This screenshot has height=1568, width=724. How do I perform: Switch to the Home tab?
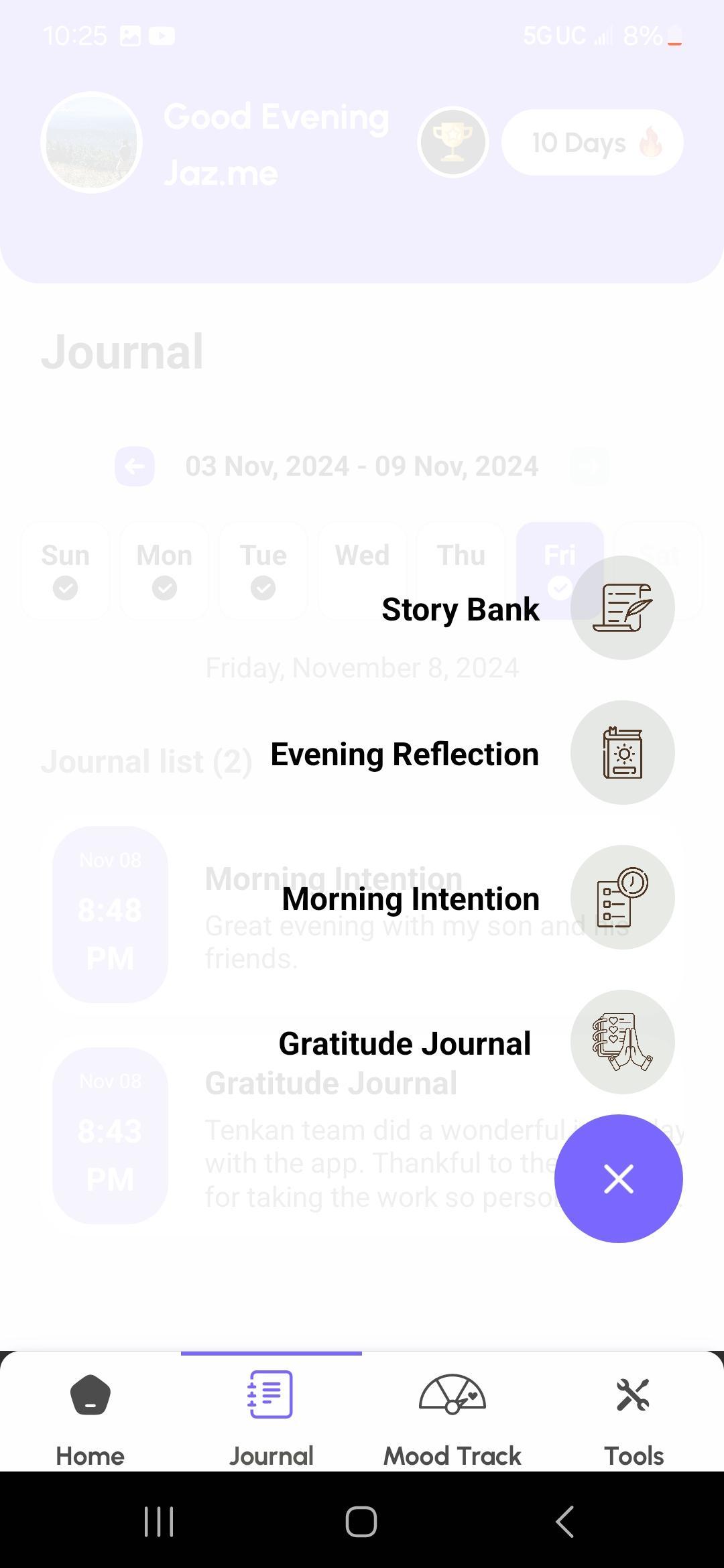[x=90, y=1413]
